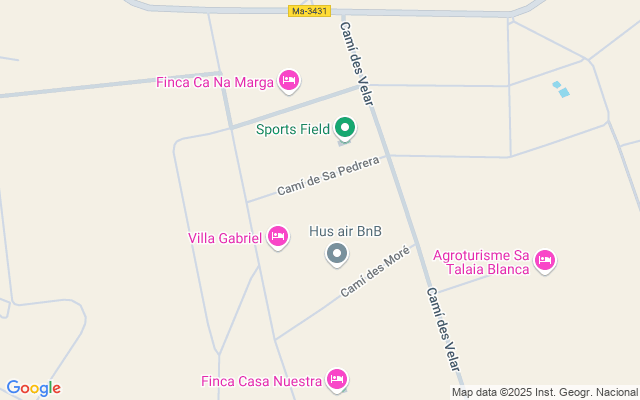This screenshot has height=400, width=640.
Task: Open the Villa Gabriel lodging marker
Action: click(278, 237)
